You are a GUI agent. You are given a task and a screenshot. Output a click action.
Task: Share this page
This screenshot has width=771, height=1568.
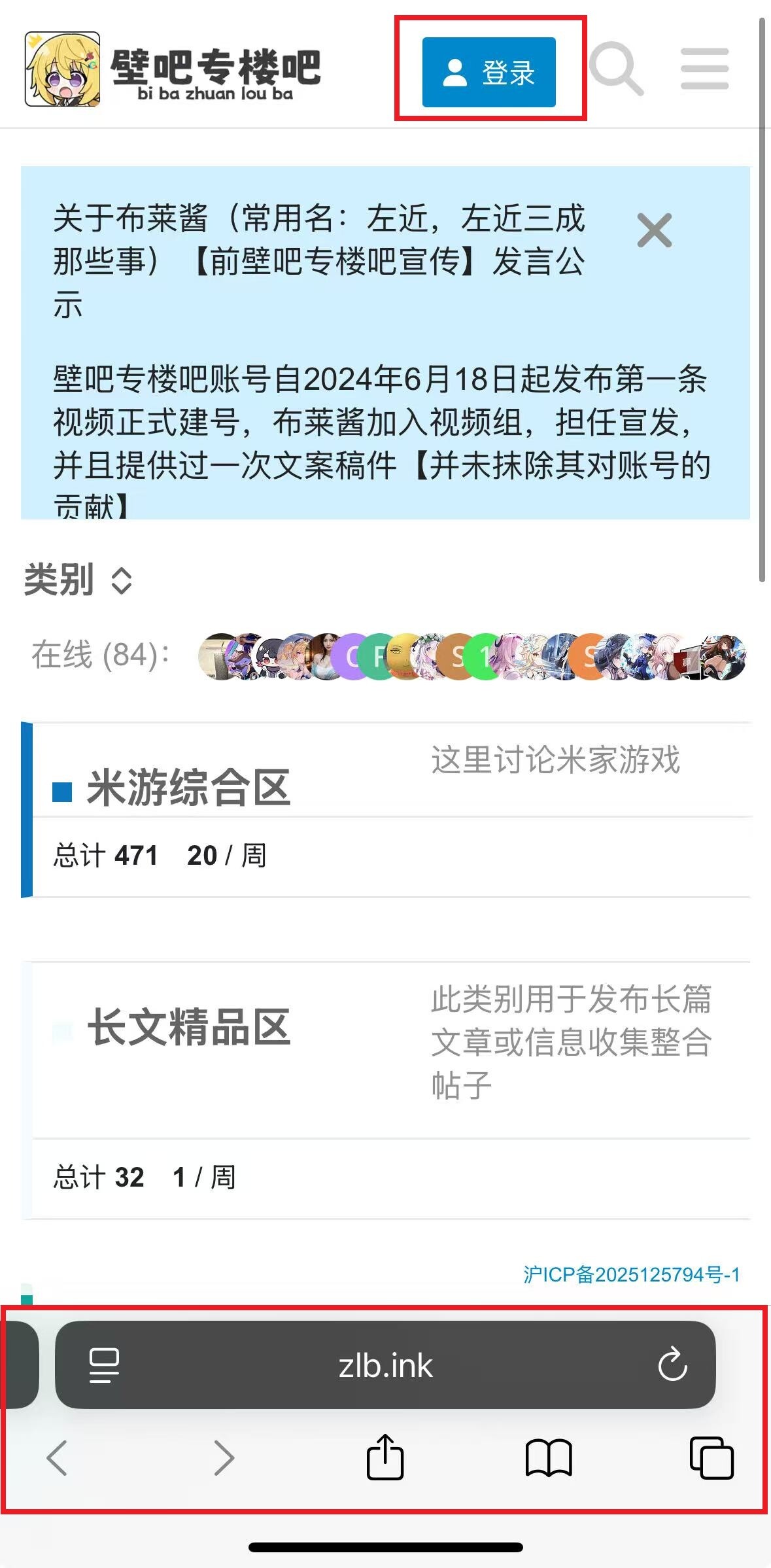(385, 1456)
